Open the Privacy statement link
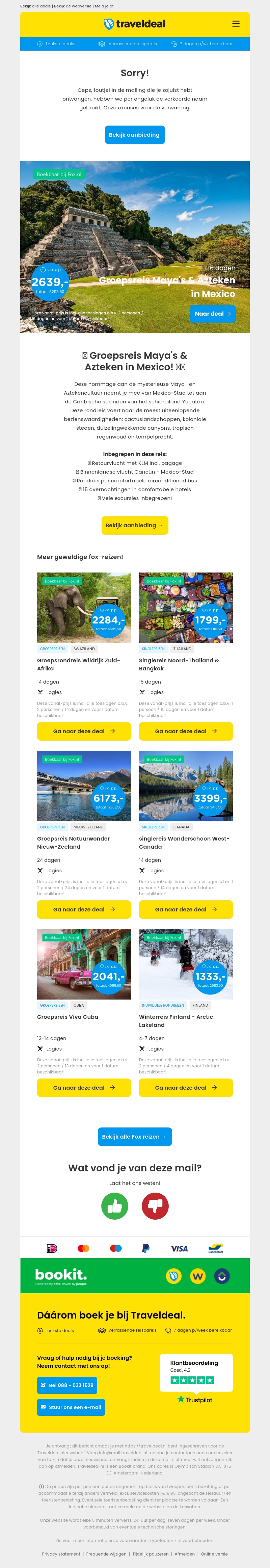 tap(61, 1553)
